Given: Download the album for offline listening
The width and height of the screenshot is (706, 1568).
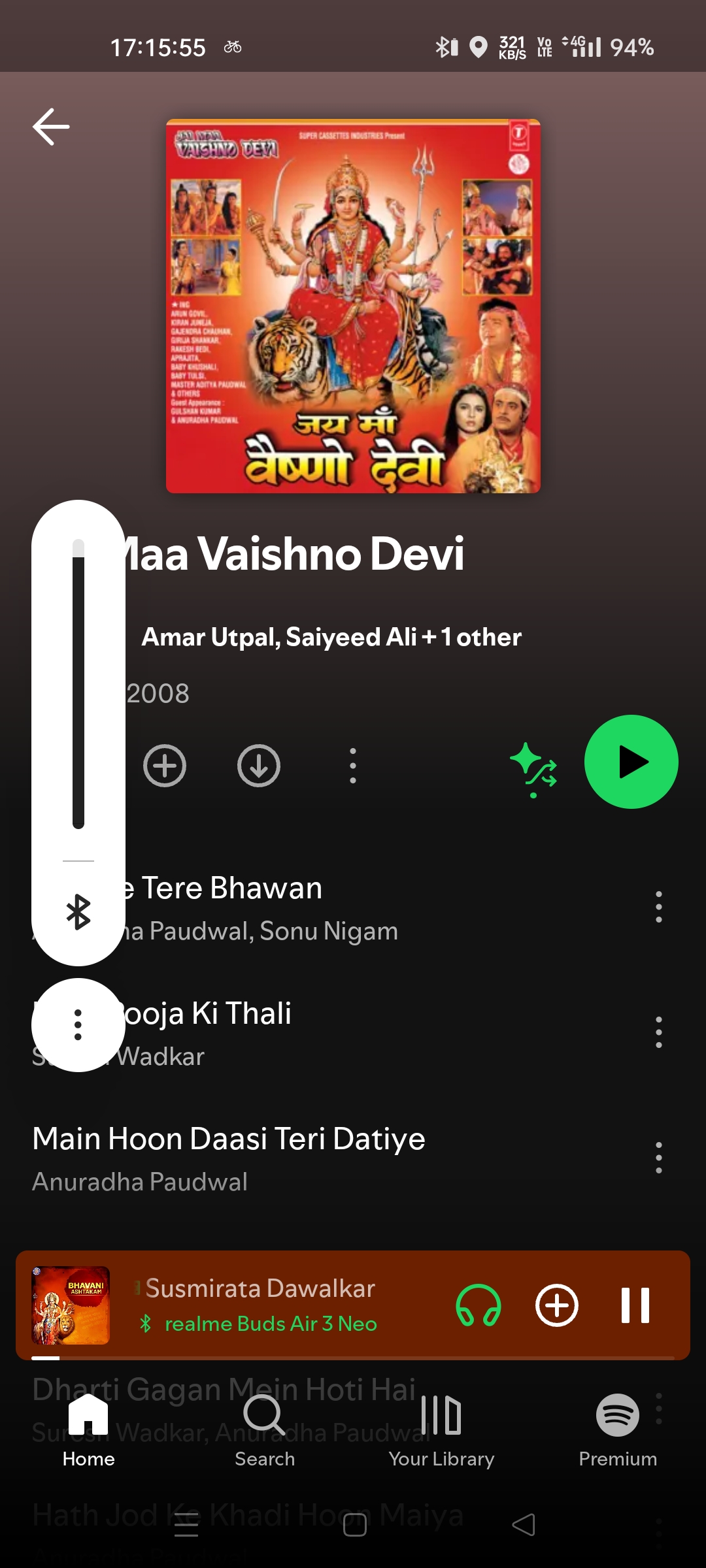Looking at the screenshot, I should (x=259, y=766).
